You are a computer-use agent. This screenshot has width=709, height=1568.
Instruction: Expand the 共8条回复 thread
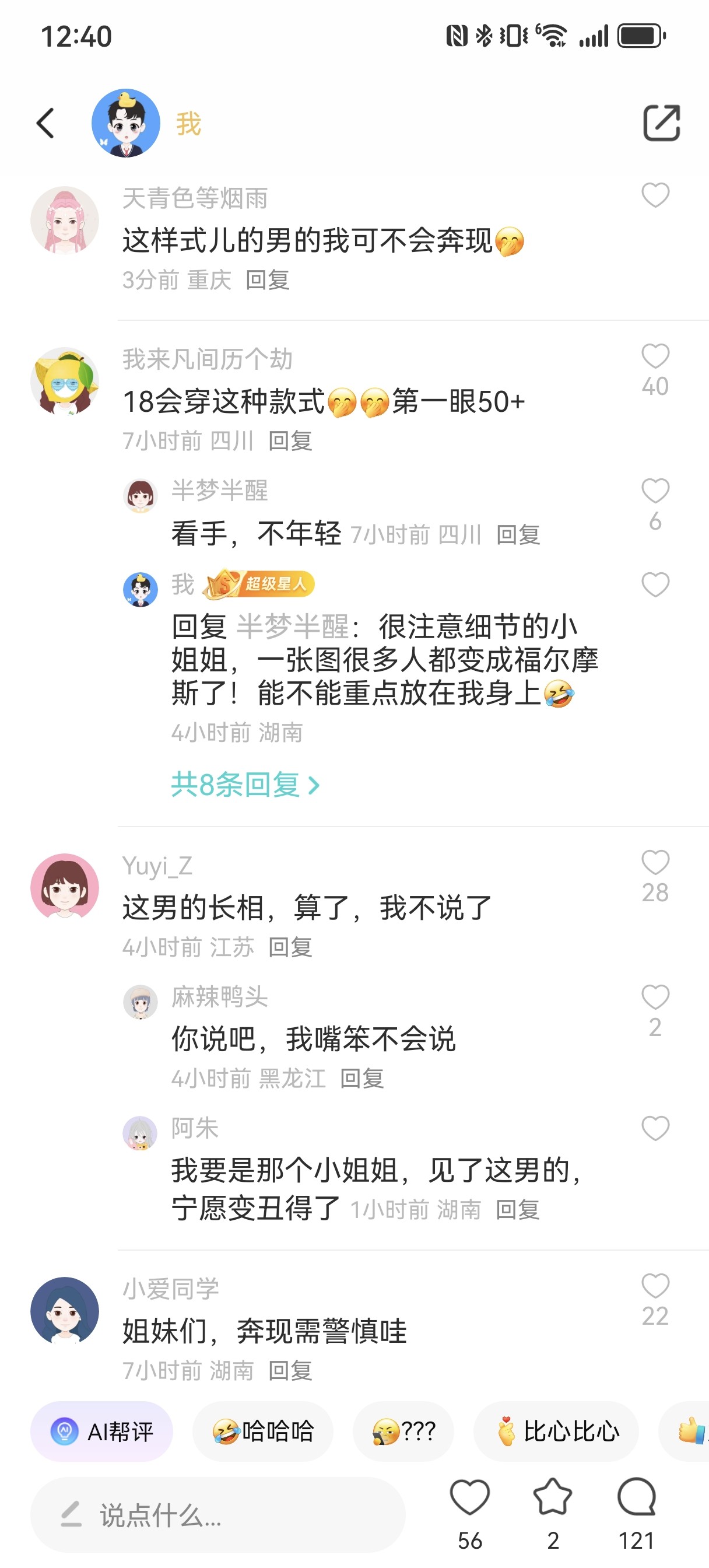pos(245,784)
